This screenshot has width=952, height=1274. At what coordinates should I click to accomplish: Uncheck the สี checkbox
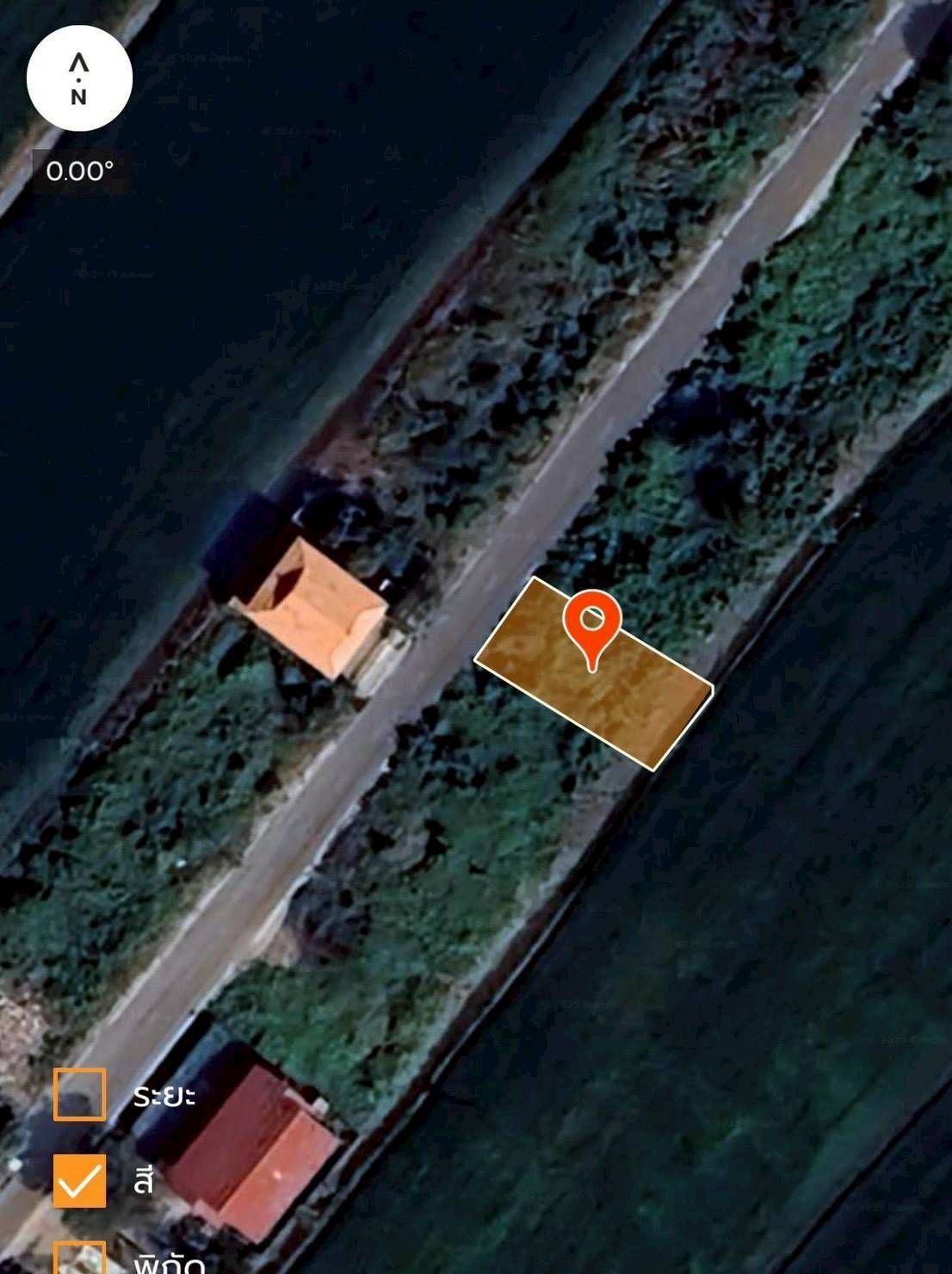coord(80,1180)
